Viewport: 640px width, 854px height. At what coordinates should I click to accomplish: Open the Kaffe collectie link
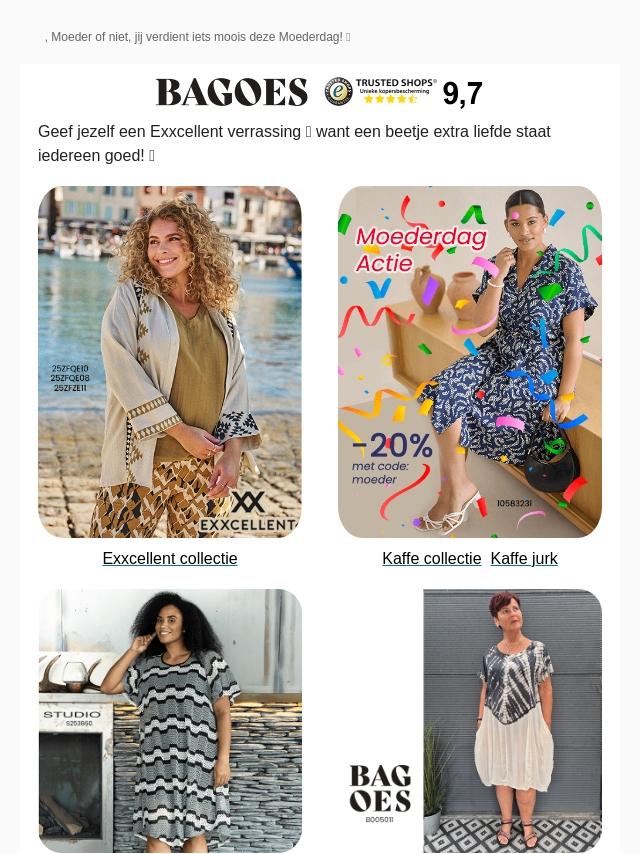tap(431, 558)
